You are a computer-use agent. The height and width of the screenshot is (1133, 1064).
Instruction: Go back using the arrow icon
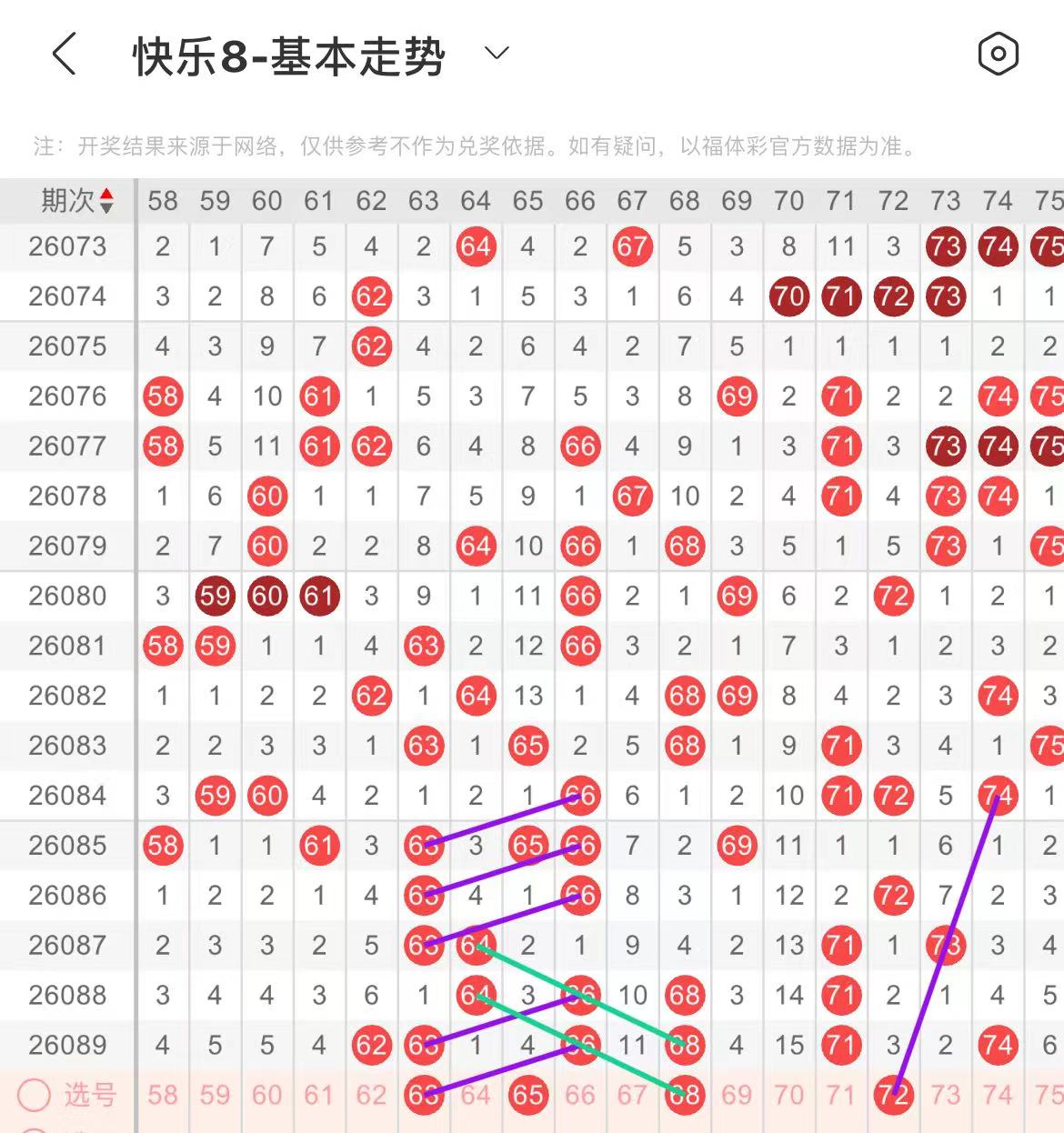(x=64, y=54)
